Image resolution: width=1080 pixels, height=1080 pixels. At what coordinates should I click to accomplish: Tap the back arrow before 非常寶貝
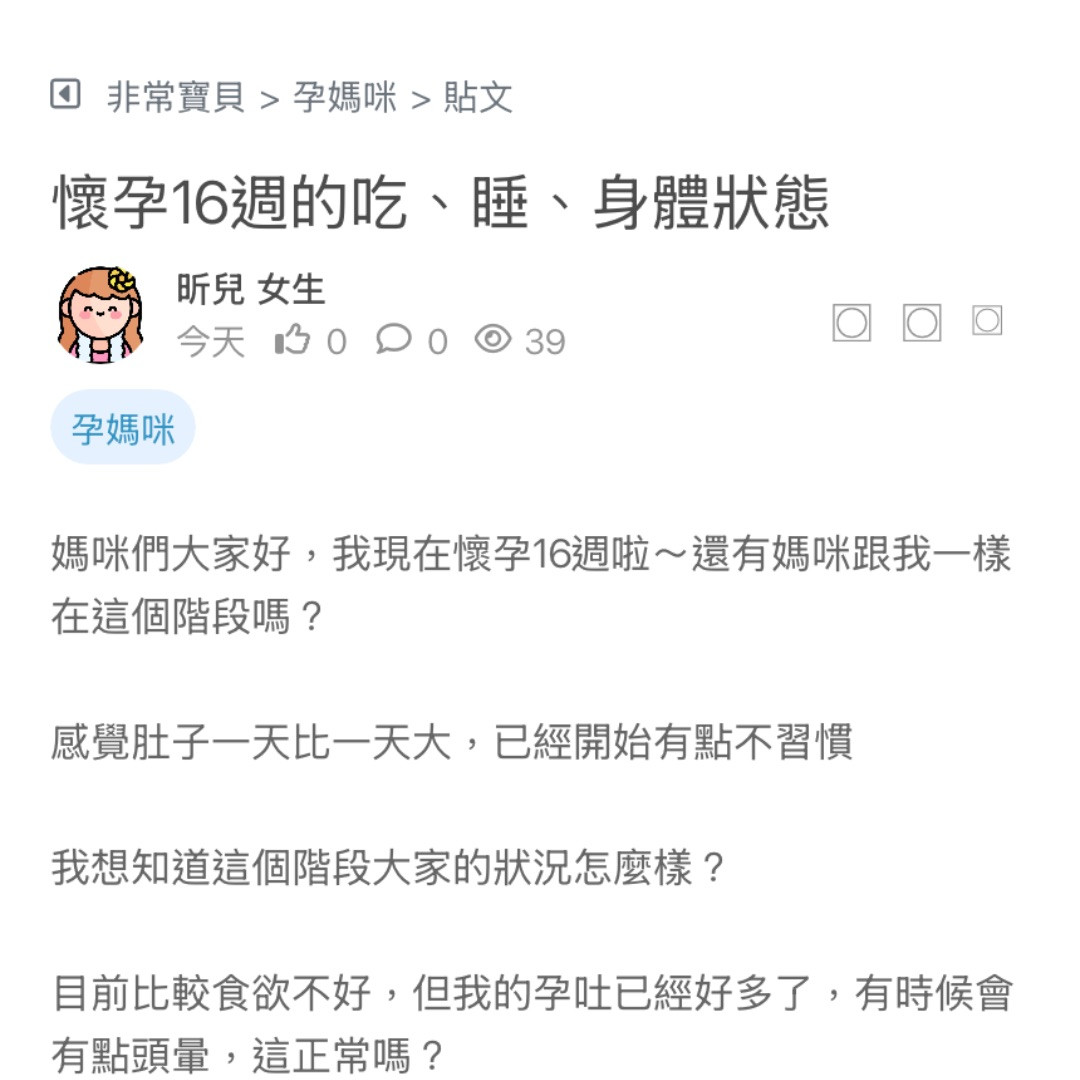pyautogui.click(x=65, y=95)
